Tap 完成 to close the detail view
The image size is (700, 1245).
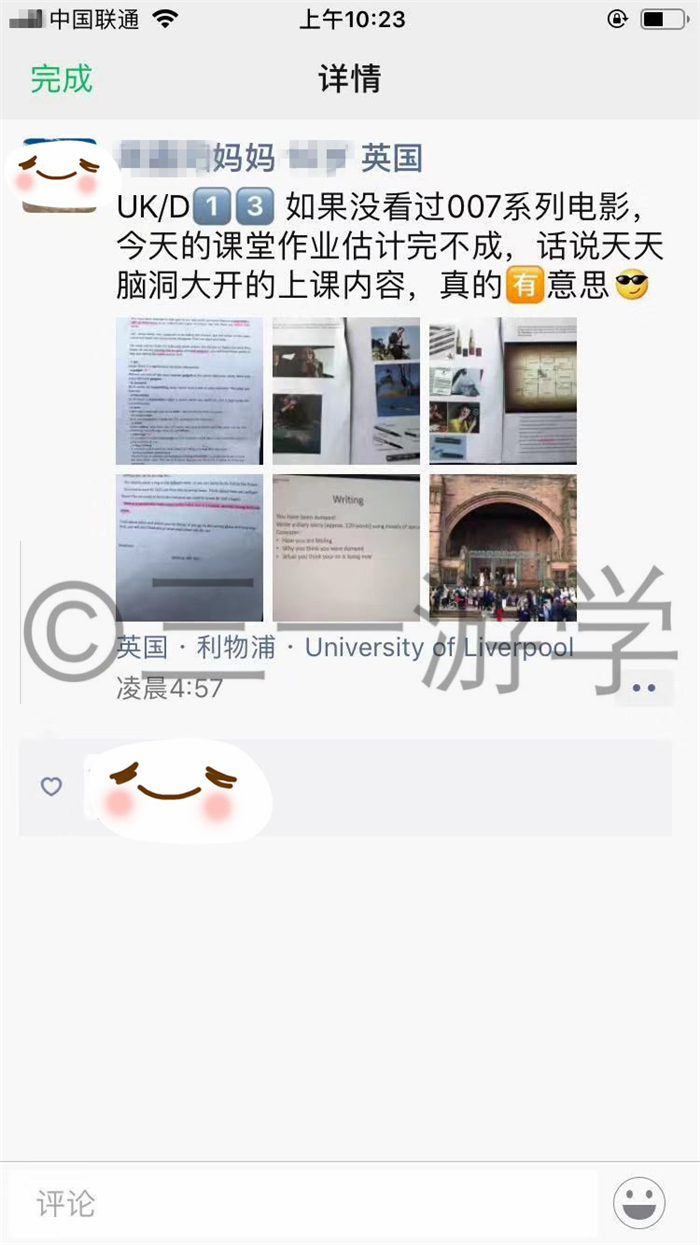(x=61, y=79)
